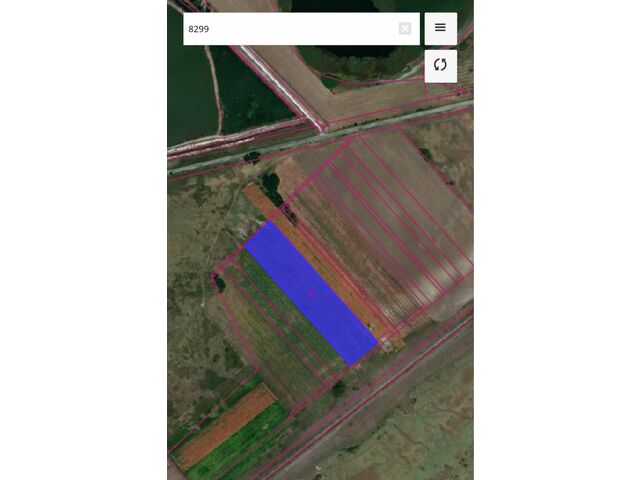The height and width of the screenshot is (480, 640).
Task: Select the highlighted blue land parcel
Action: [x=310, y=293]
